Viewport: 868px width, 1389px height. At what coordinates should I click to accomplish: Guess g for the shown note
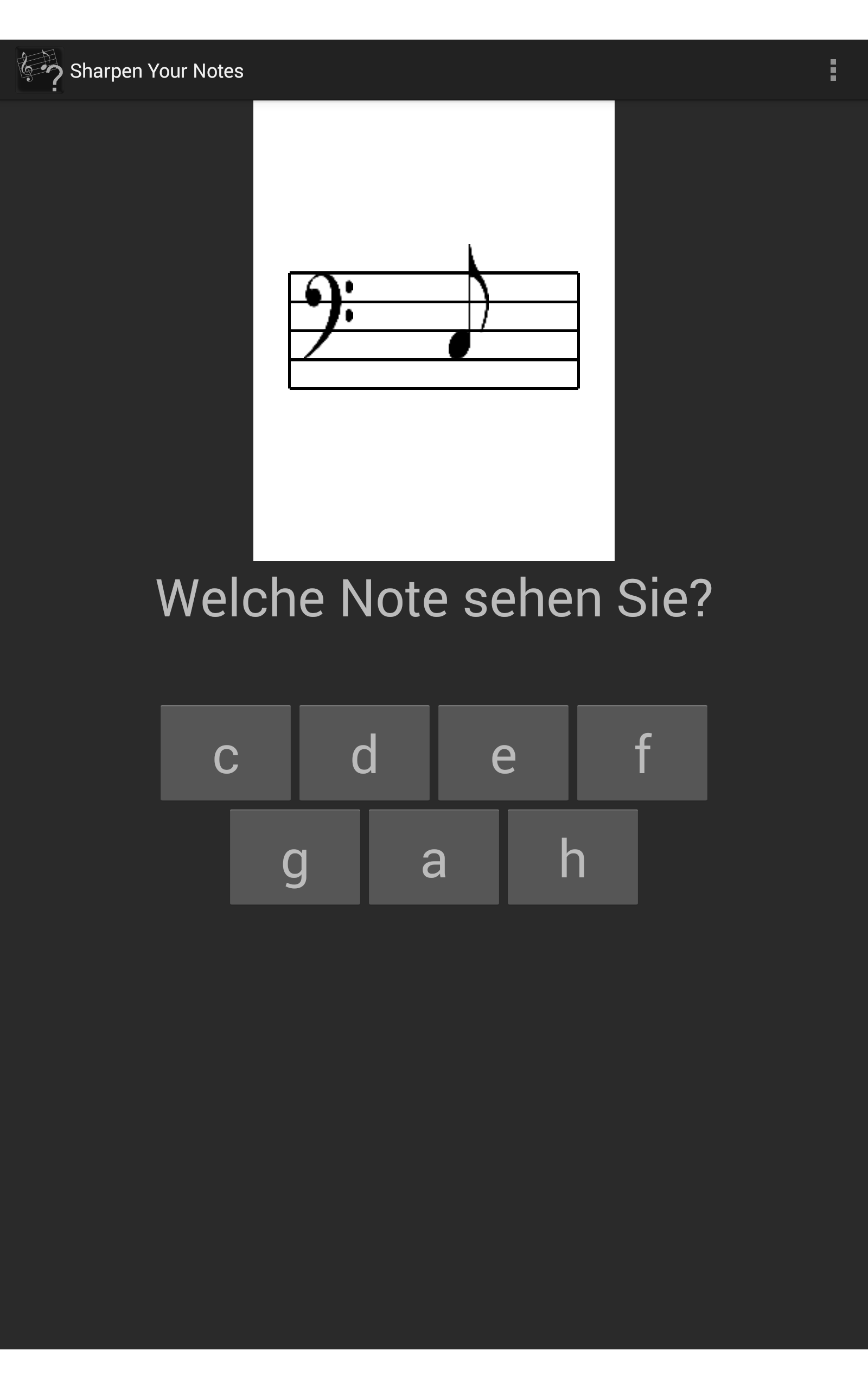tap(295, 856)
